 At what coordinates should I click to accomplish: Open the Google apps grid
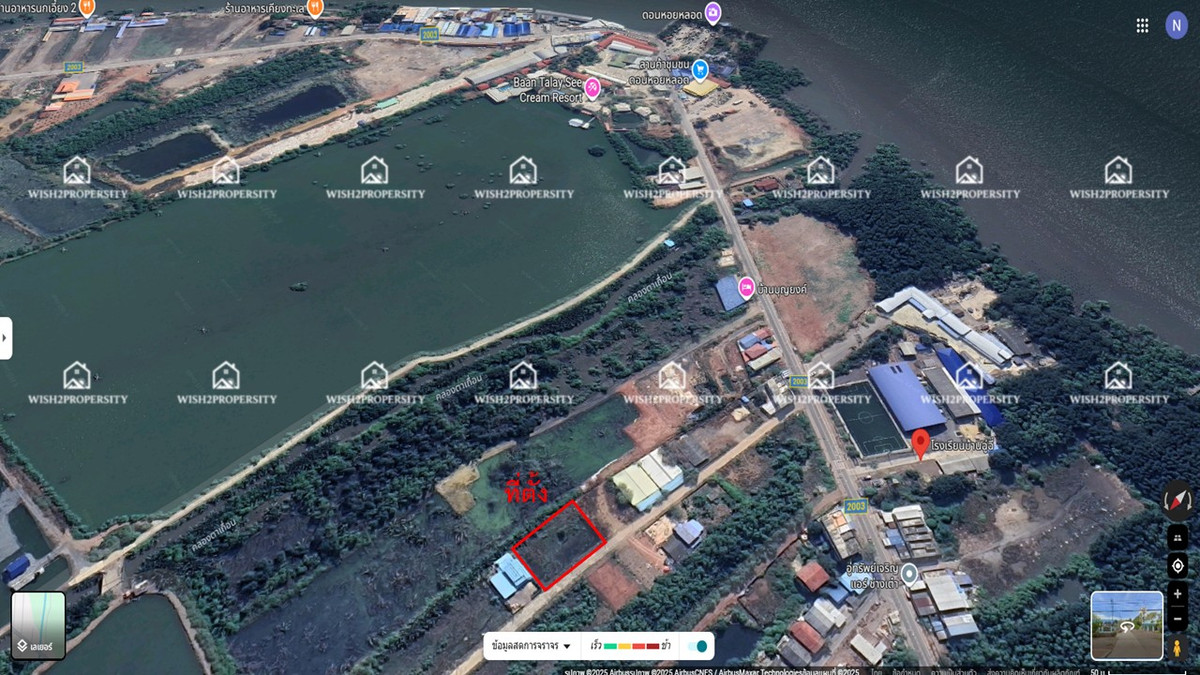tap(1142, 26)
